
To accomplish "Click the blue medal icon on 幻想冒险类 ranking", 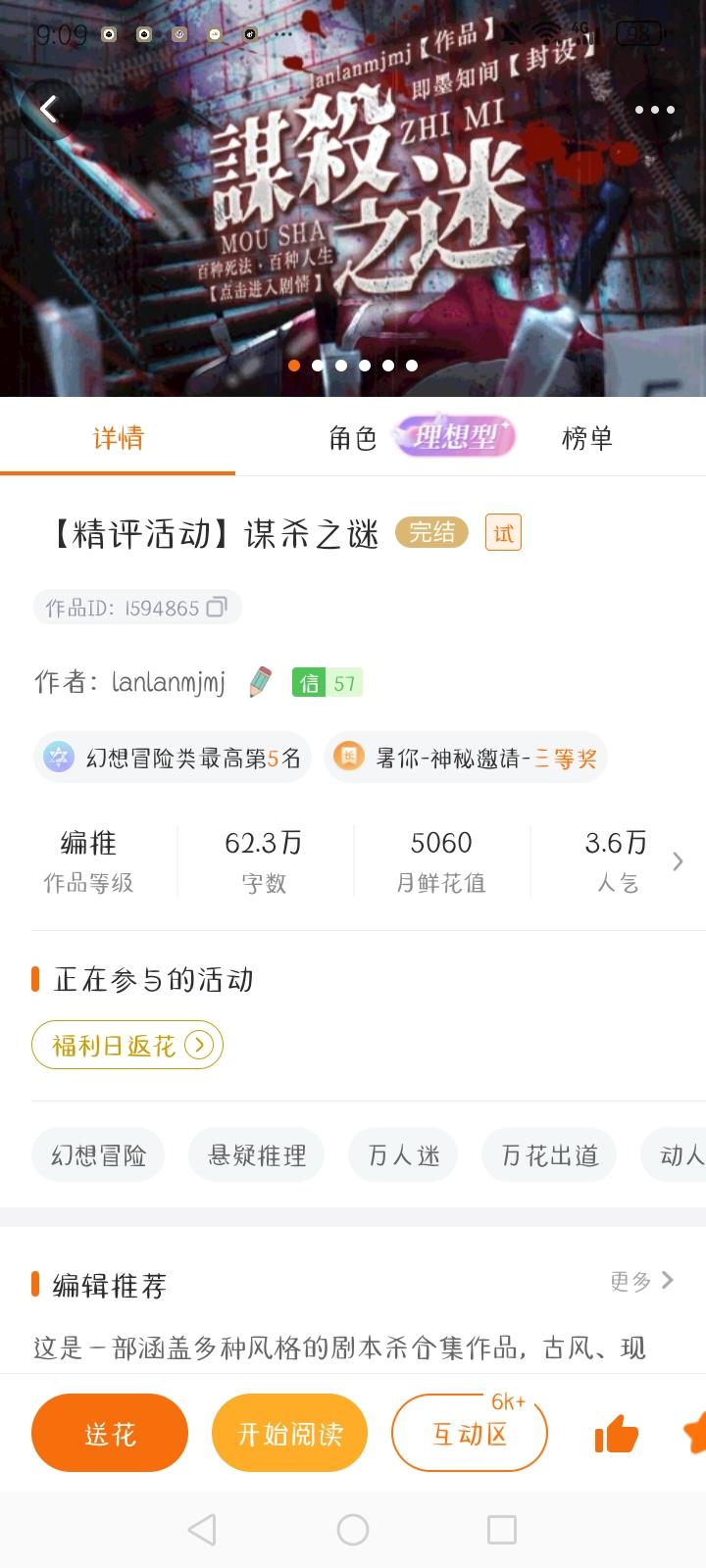I will 60,757.
